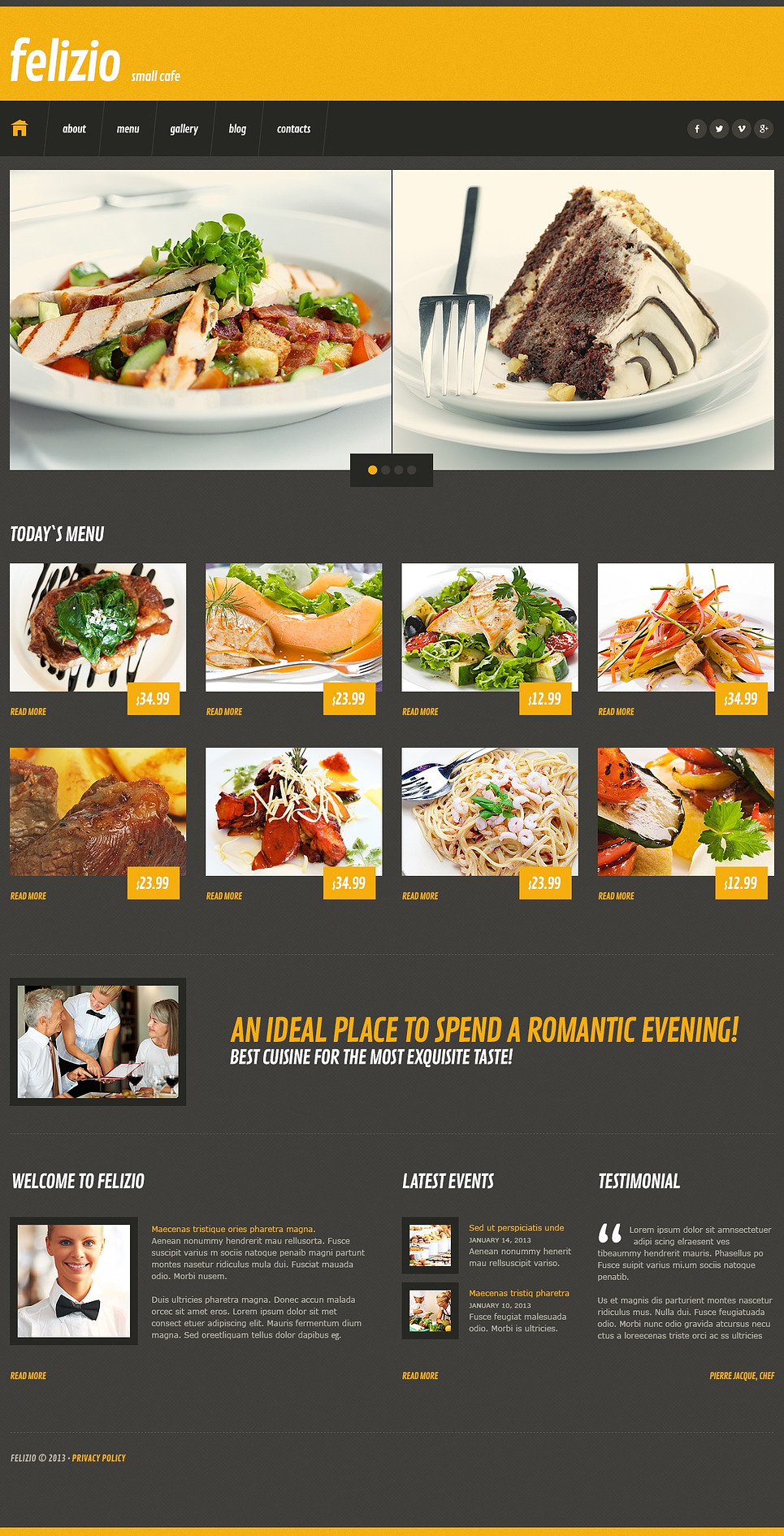Image resolution: width=784 pixels, height=1536 pixels.
Task: Open the Vimeo social icon
Action: pos(741,128)
